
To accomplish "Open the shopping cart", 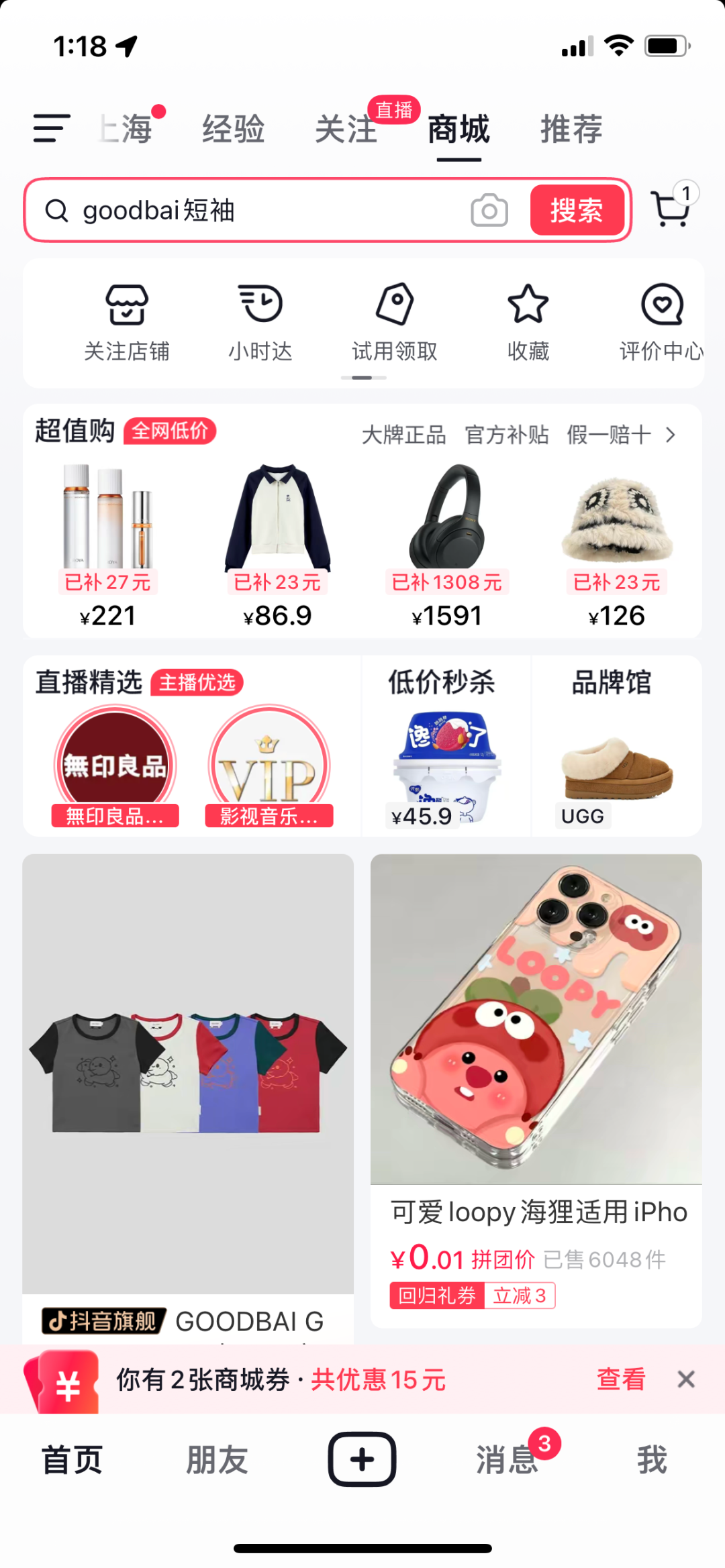I will pos(671,209).
